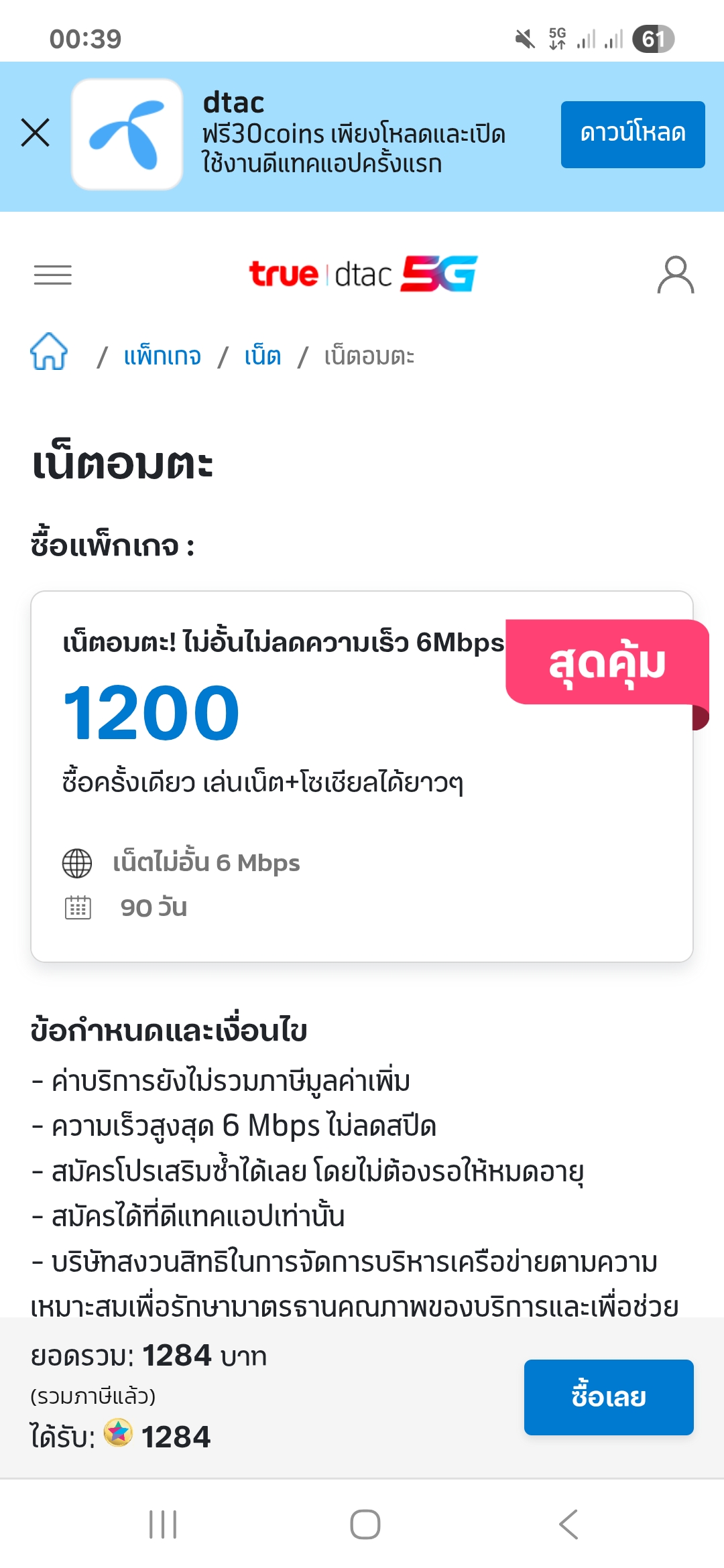Tap the ดาวน์โหลด button in the banner
Screen dimensions: 724x1568
click(633, 134)
